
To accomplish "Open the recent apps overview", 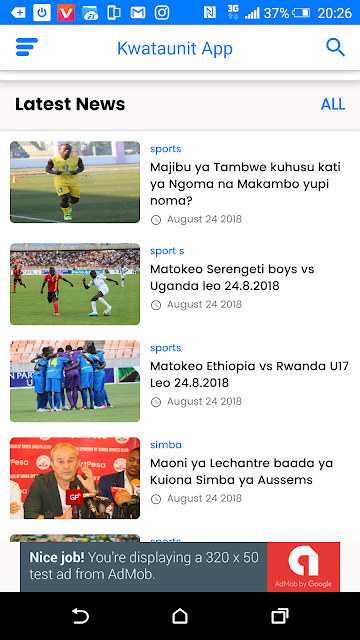I will coord(280,616).
